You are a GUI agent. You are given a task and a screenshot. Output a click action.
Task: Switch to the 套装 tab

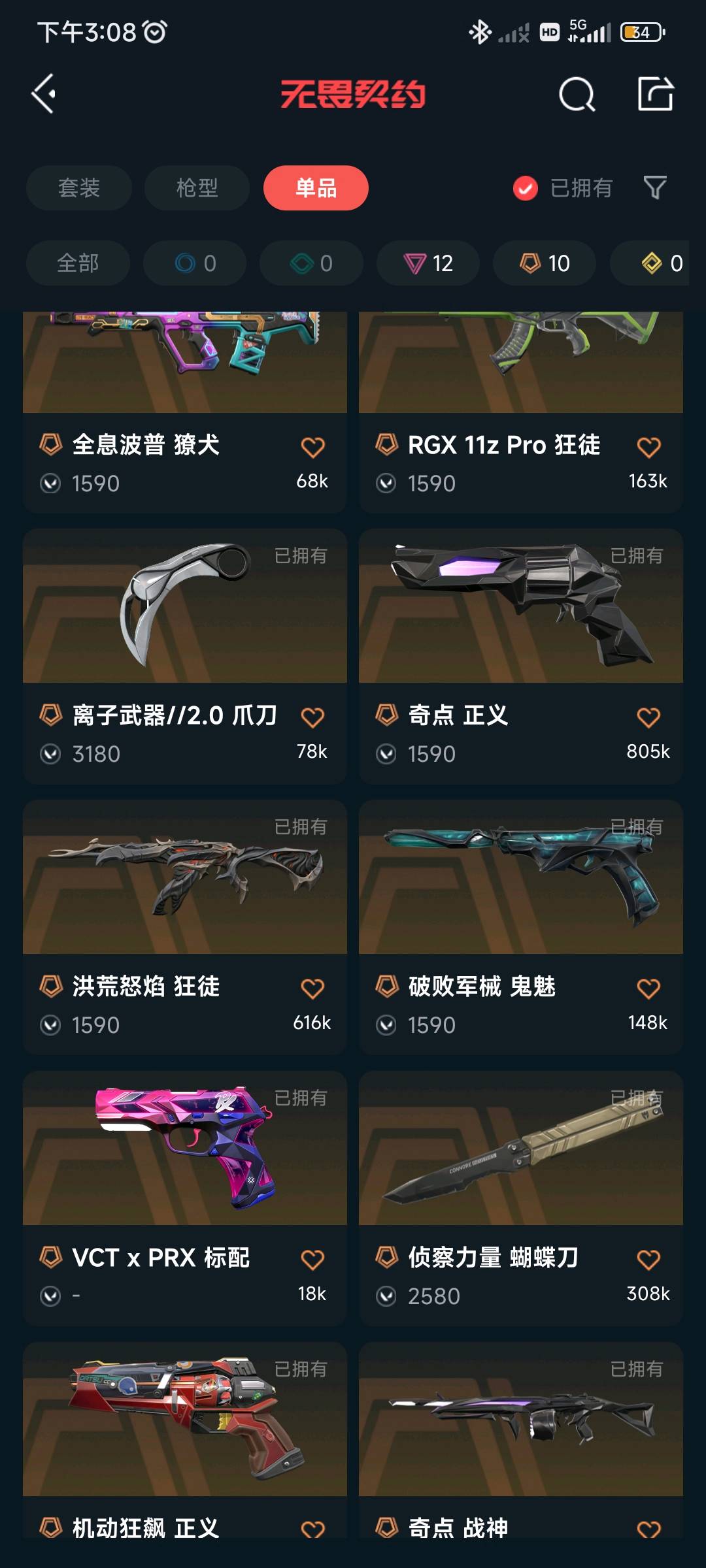pos(79,188)
